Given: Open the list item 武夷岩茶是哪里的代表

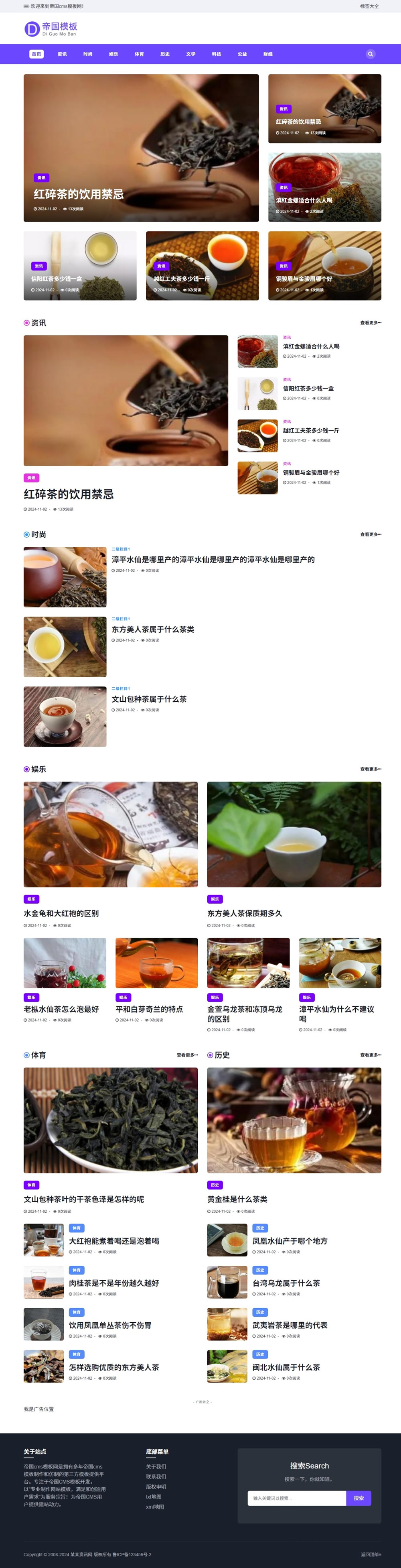Looking at the screenshot, I should tap(290, 1325).
